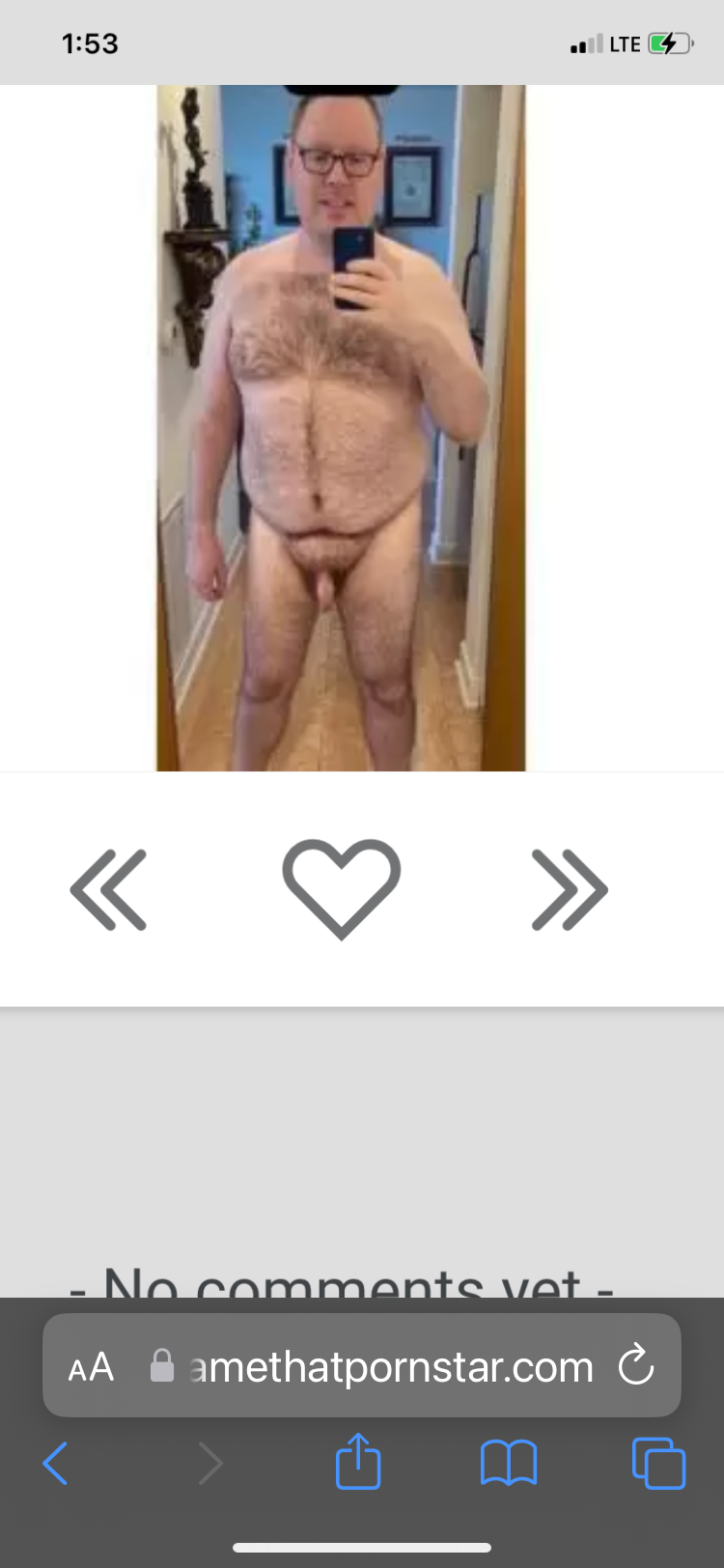
Task: Reload the current page
Action: [x=636, y=1365]
